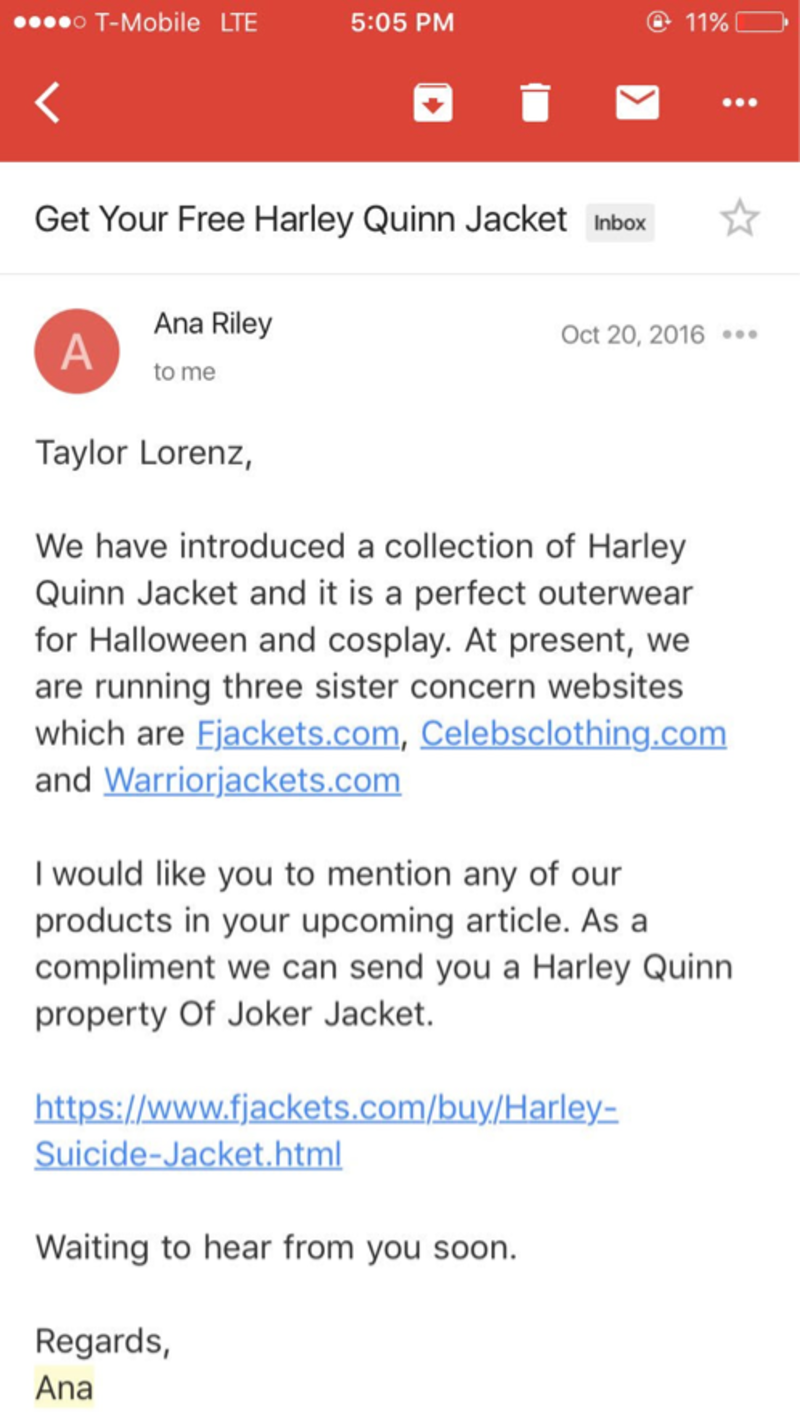Go back to the inbox
This screenshot has width=800, height=1420.
(x=48, y=103)
